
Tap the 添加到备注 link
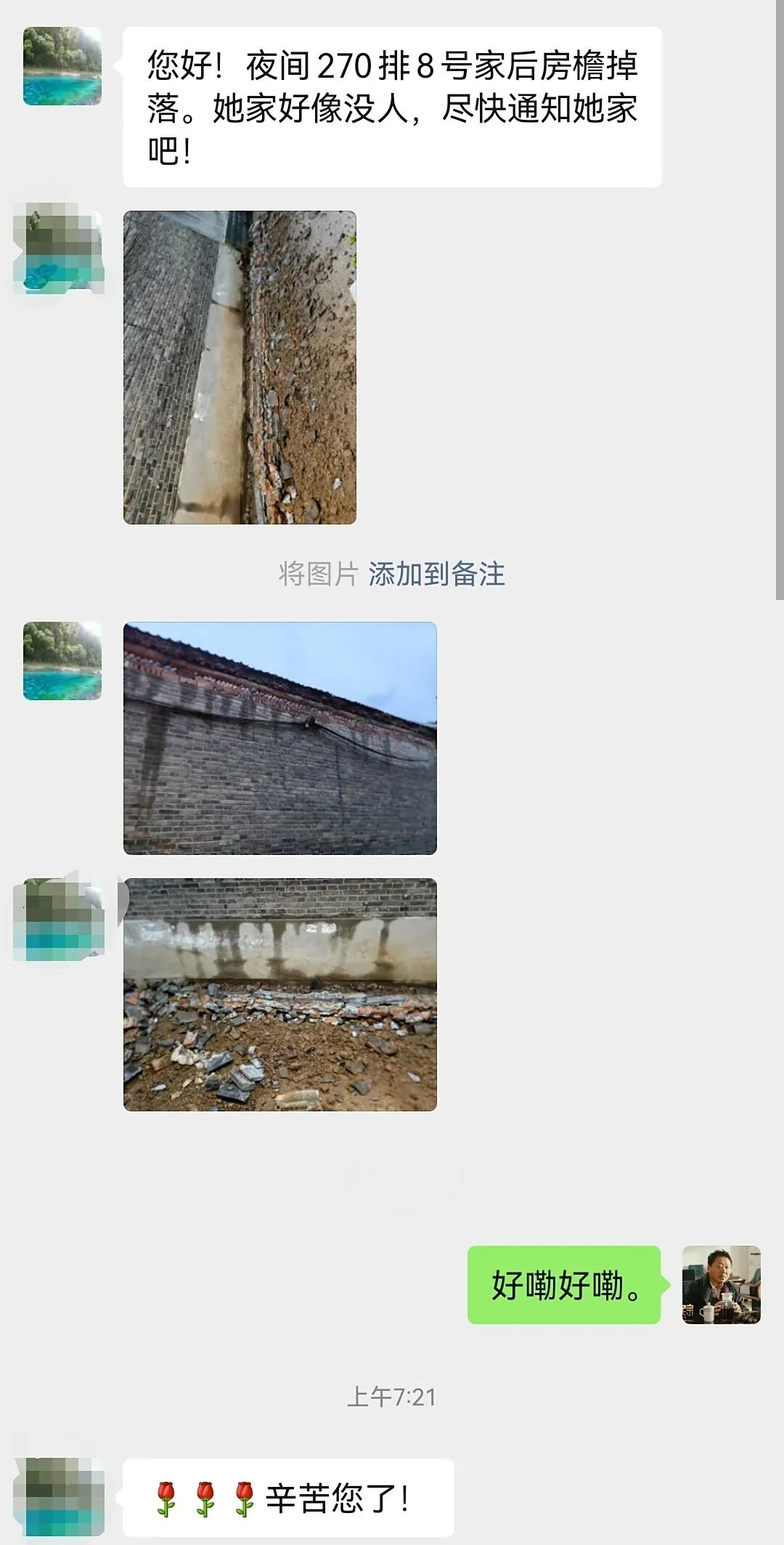pyautogui.click(x=436, y=574)
